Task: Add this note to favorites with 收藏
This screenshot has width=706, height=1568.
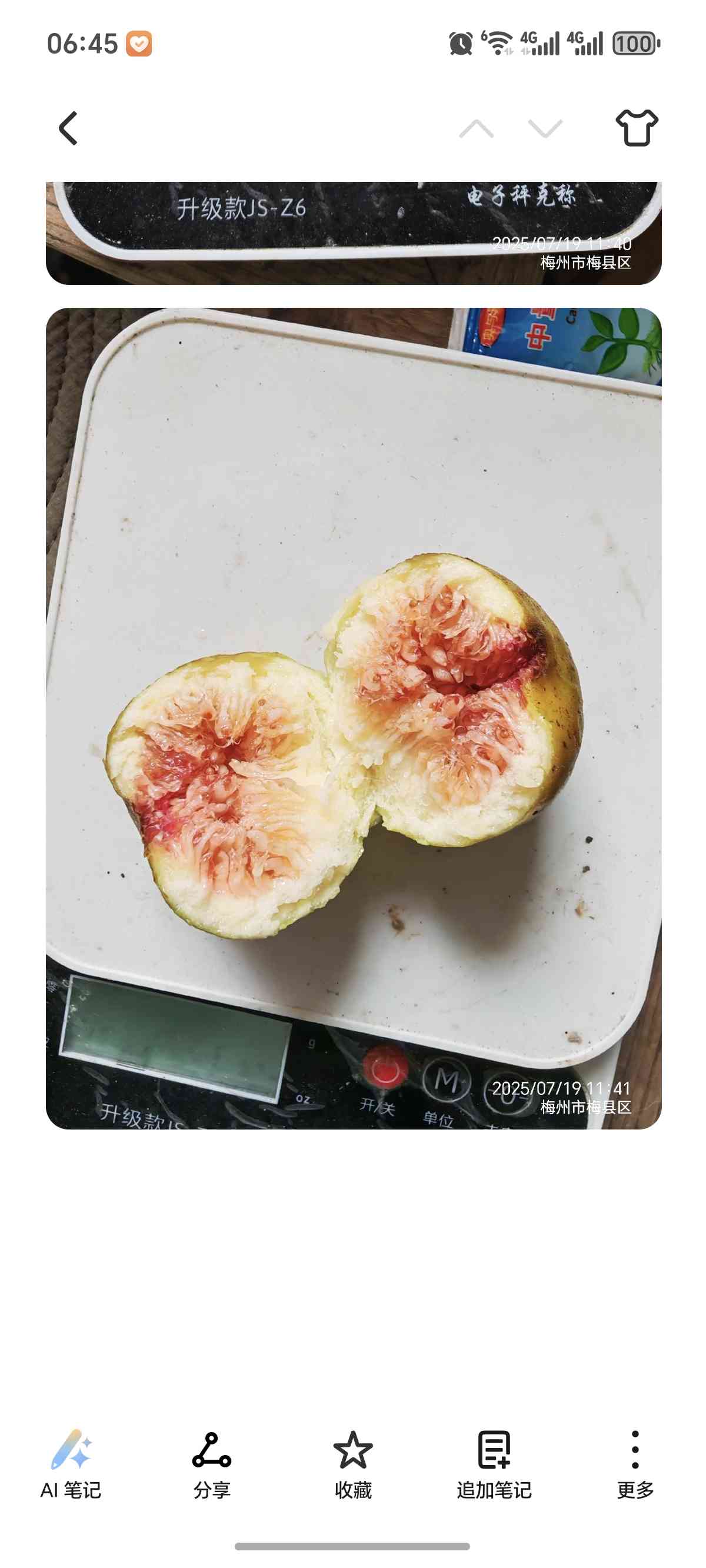Action: pos(353,1463)
